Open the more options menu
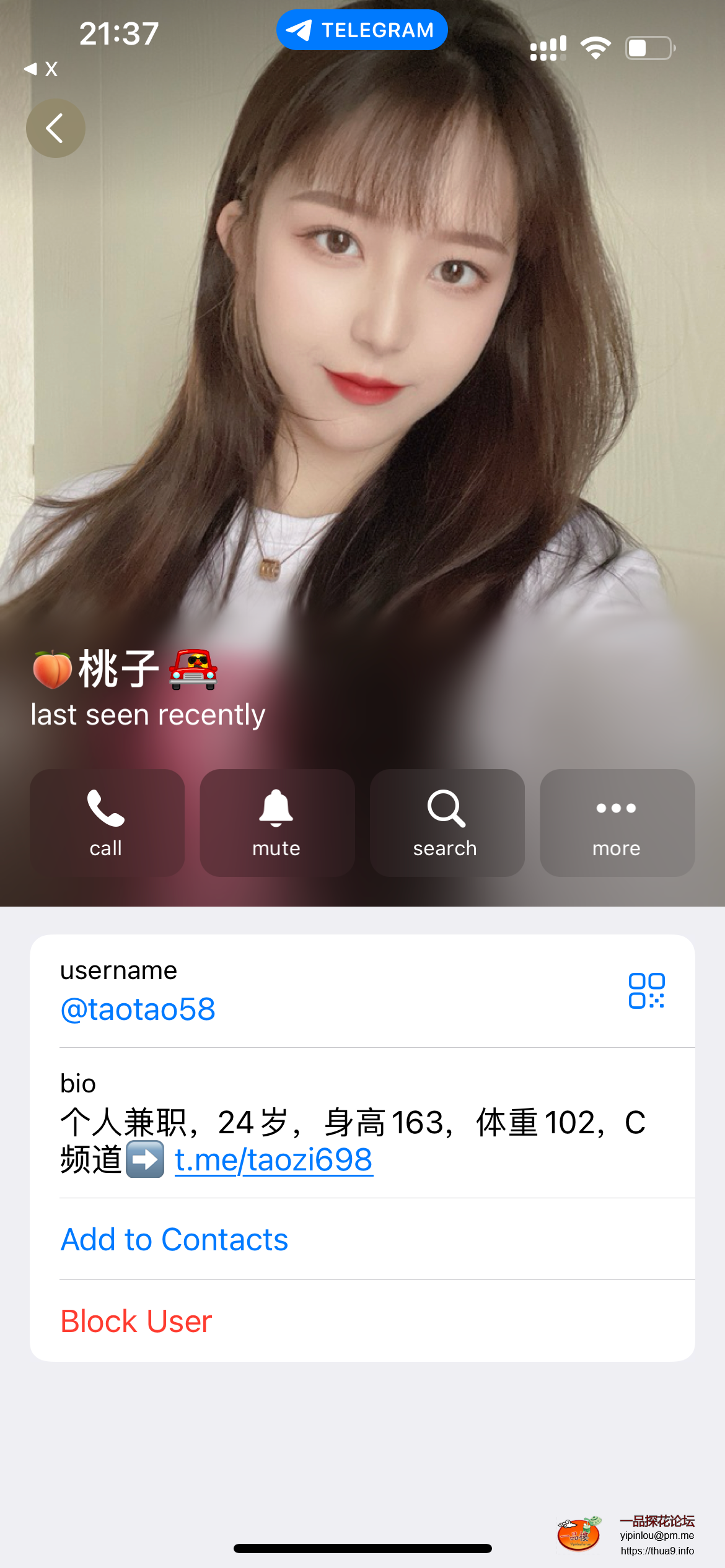This screenshot has height=1568, width=725. tap(617, 822)
